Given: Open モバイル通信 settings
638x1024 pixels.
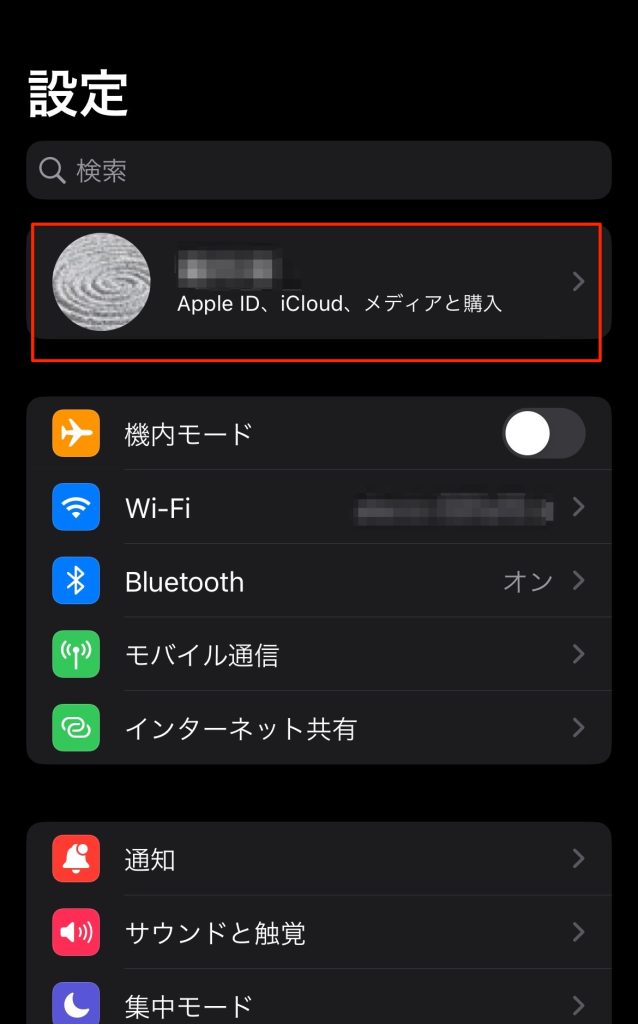Looking at the screenshot, I should point(318,655).
